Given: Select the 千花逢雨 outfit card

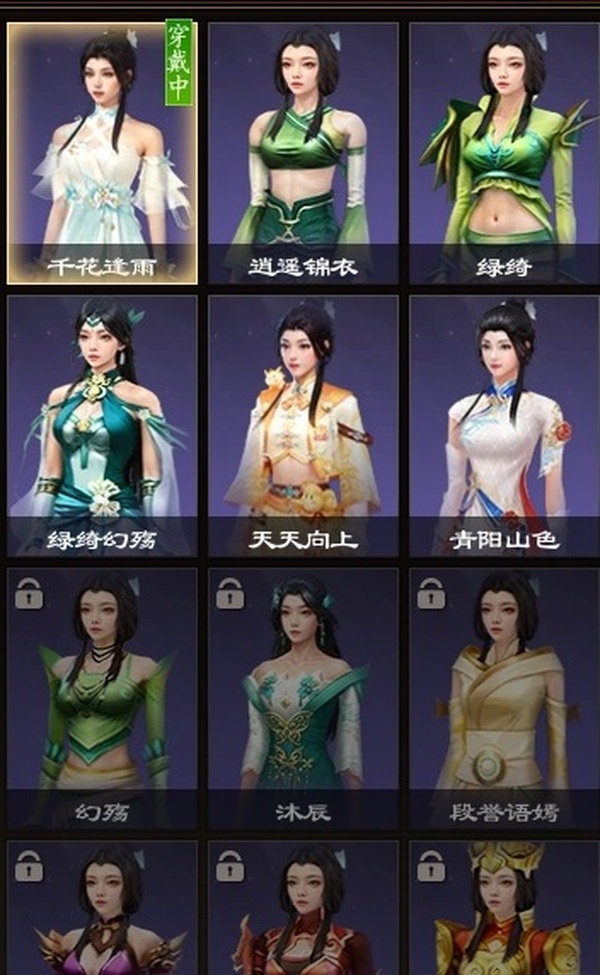Looking at the screenshot, I should pos(102,152).
